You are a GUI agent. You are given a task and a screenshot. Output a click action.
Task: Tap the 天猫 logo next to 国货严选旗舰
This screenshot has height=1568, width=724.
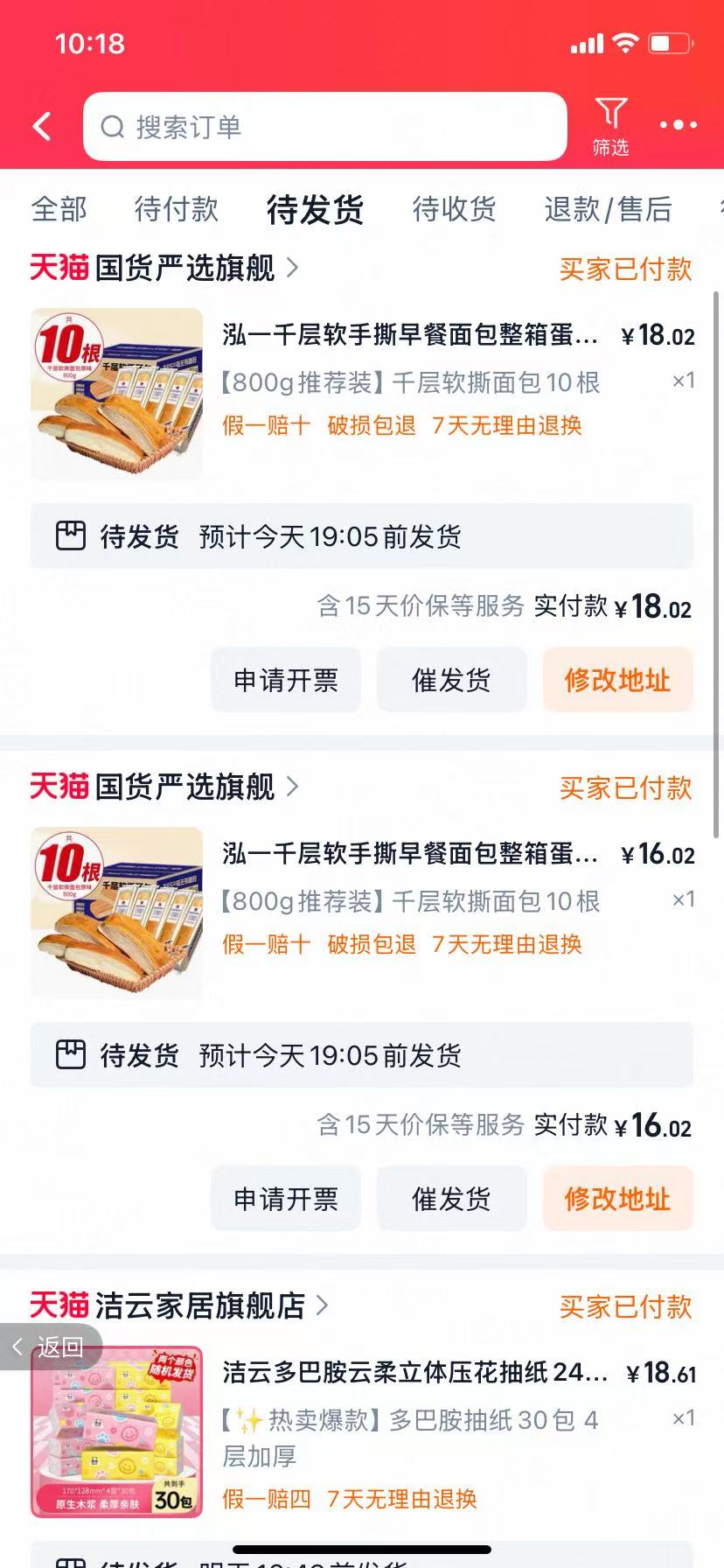pos(57,269)
